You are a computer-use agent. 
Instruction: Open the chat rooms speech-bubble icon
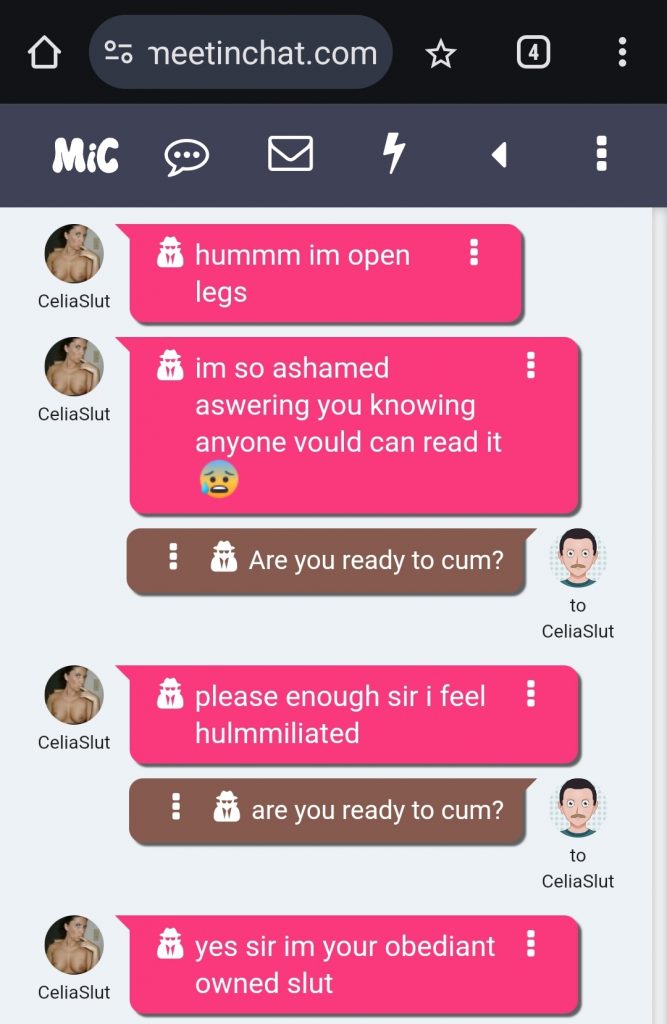coord(187,156)
